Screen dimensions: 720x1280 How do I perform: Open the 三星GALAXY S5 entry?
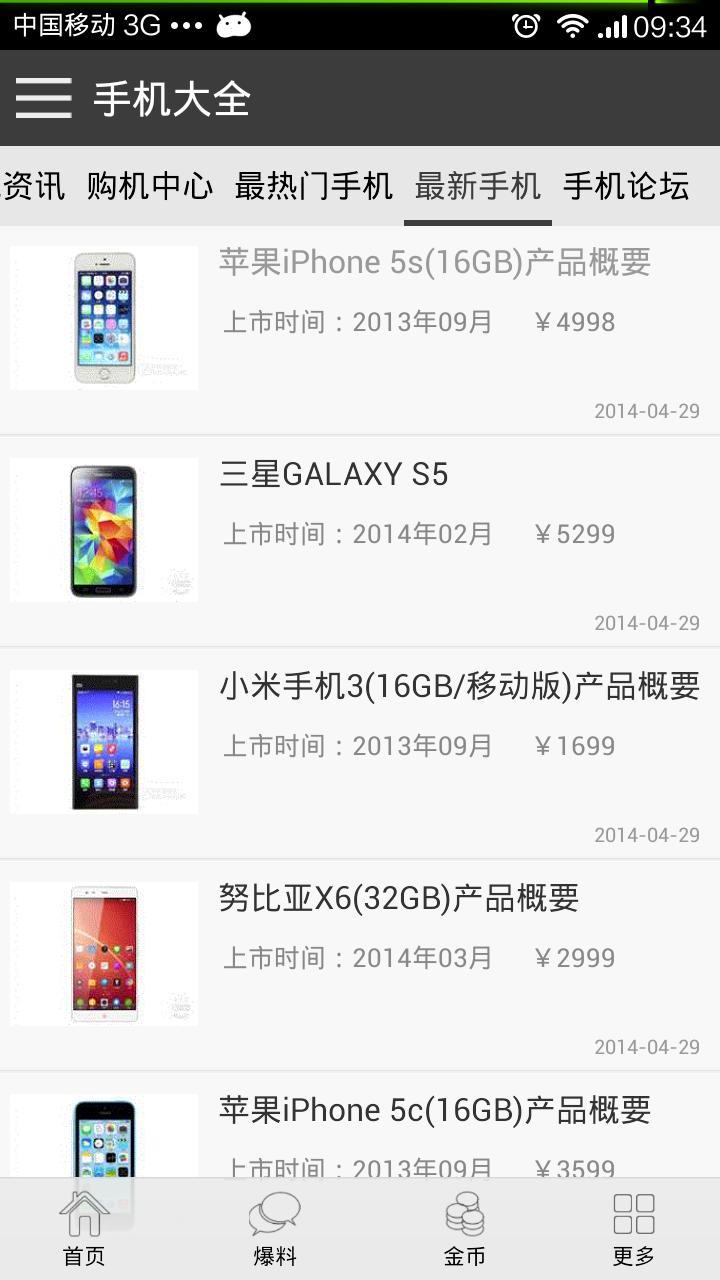334,475
